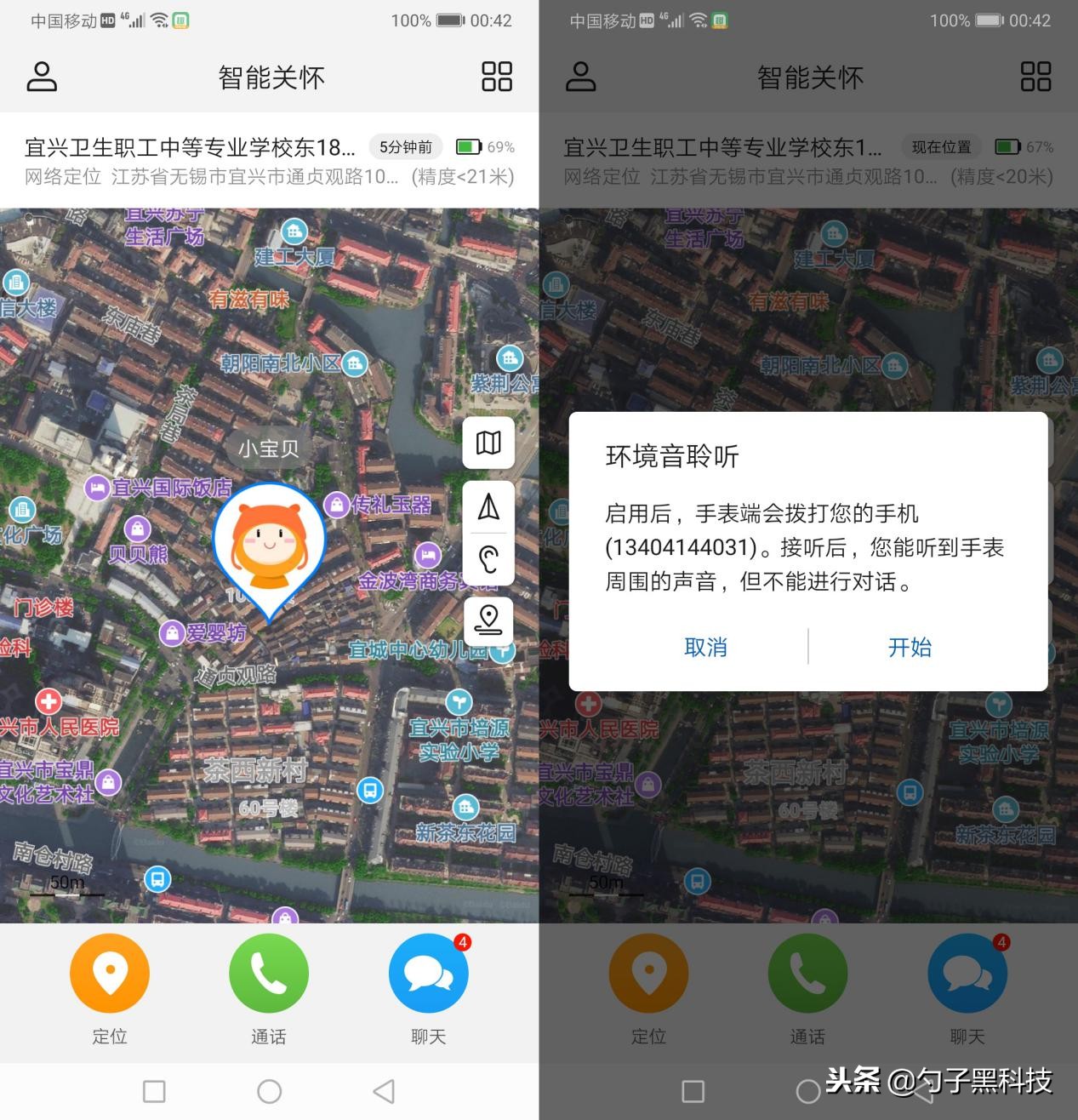Screen dimensions: 1078x1120
Task: Select the bus station icon near 茶西新村
Action: [x=369, y=791]
